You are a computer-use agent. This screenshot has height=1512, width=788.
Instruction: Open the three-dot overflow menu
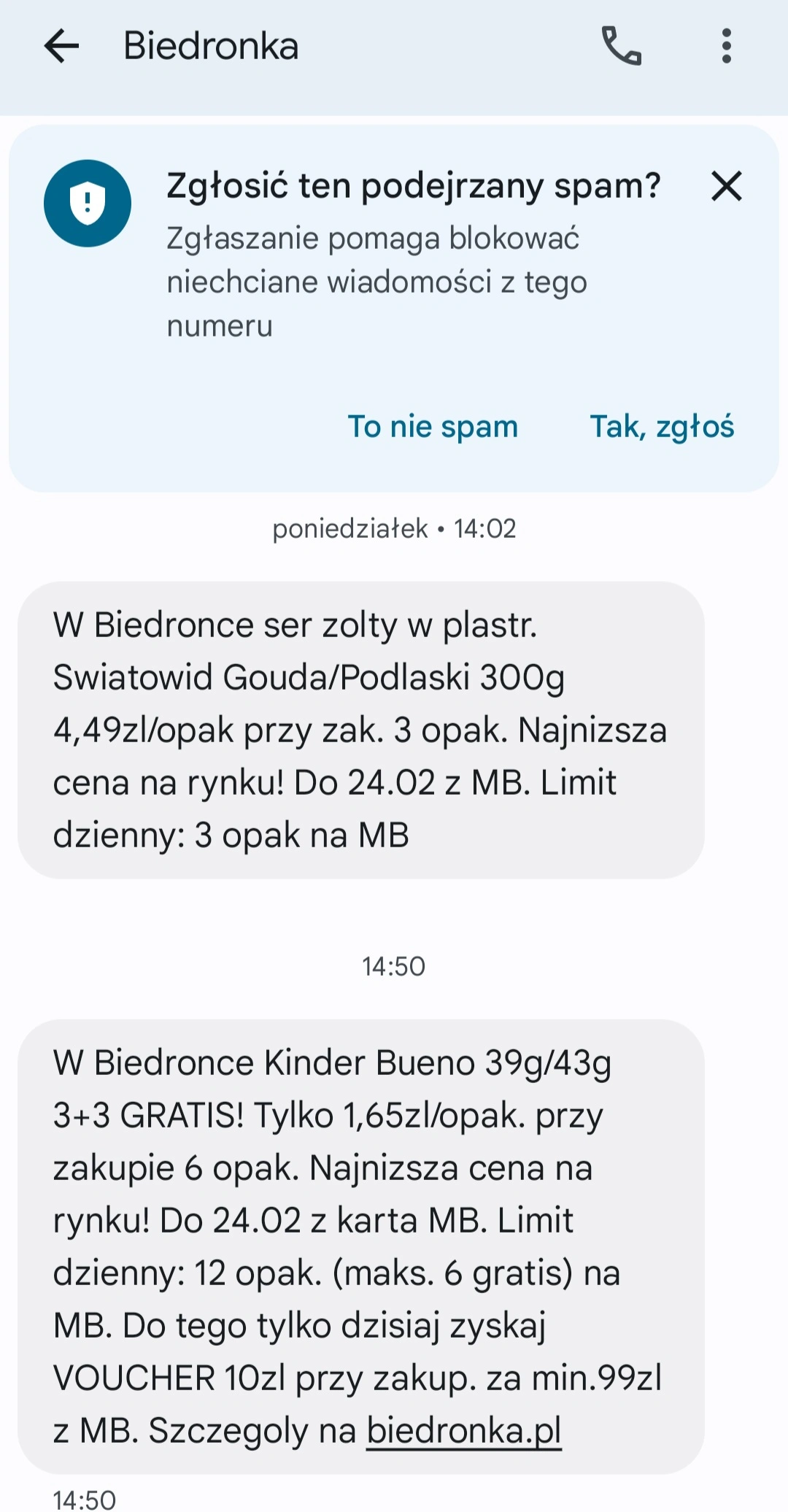726,46
